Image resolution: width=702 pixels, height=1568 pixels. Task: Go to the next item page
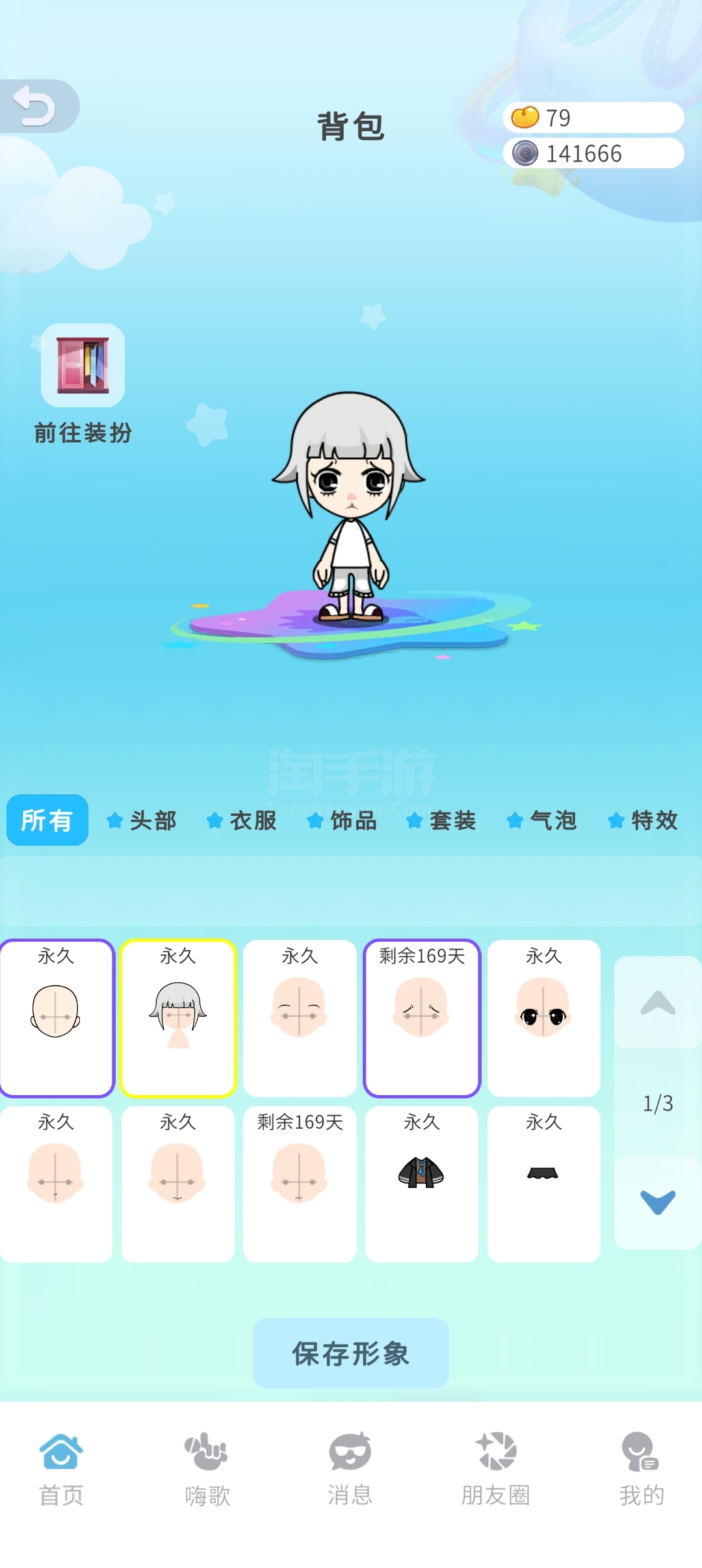pos(658,1202)
